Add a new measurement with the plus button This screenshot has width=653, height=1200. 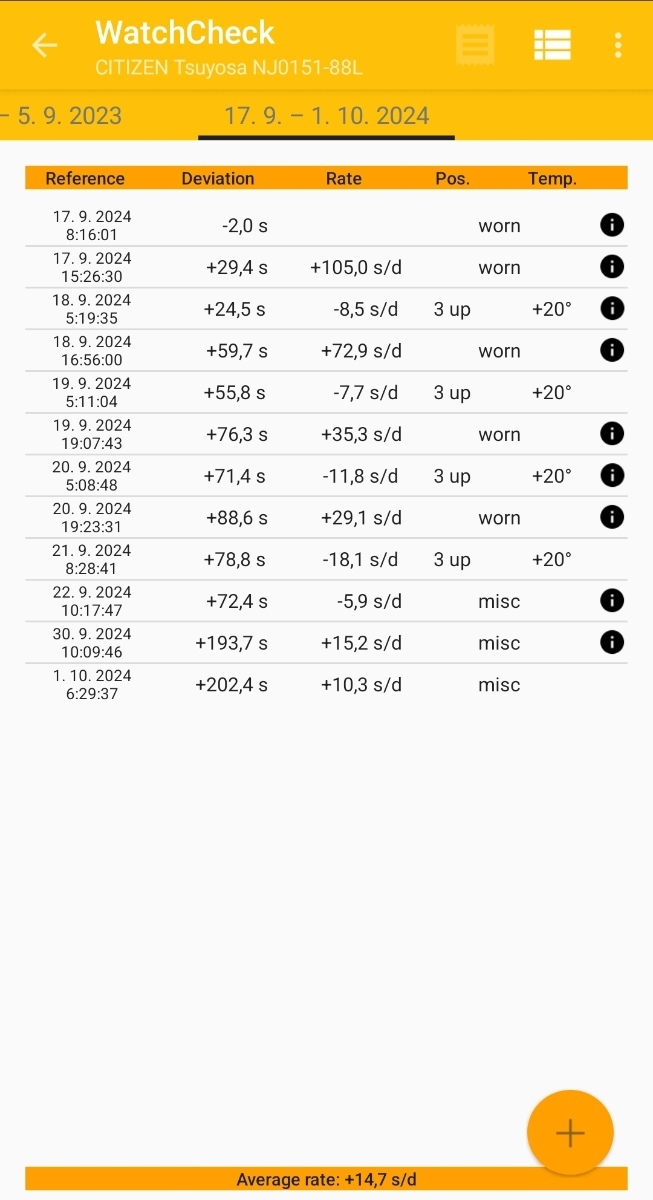pyautogui.click(x=570, y=1132)
